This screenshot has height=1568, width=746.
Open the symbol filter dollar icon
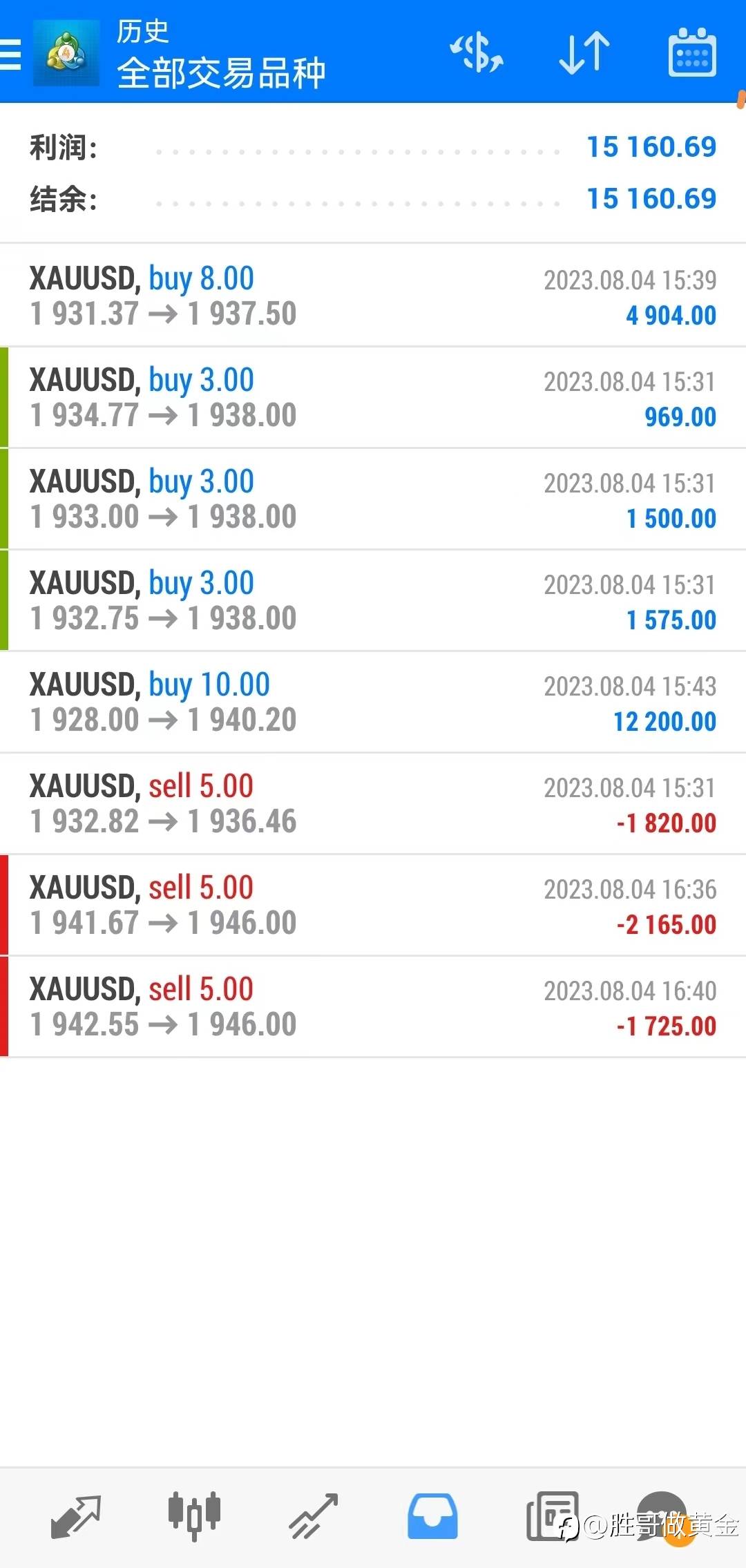pos(477,53)
